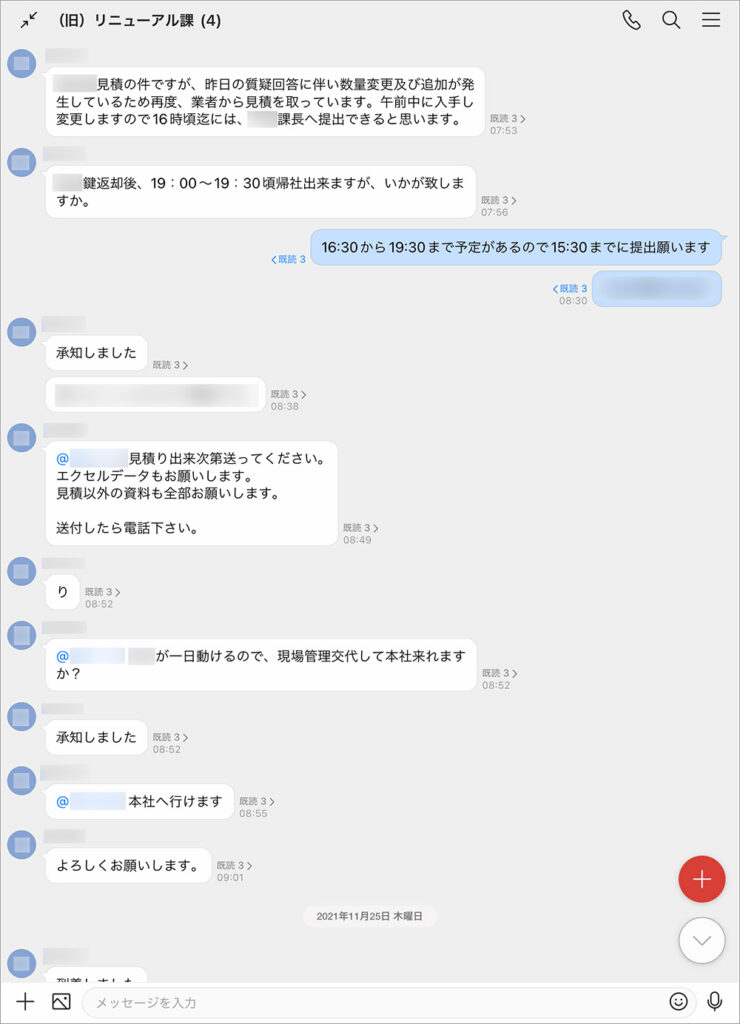Screen dimensions: 740x1024
Task: Jump to the latest messages with the down arrow
Action: point(701,940)
